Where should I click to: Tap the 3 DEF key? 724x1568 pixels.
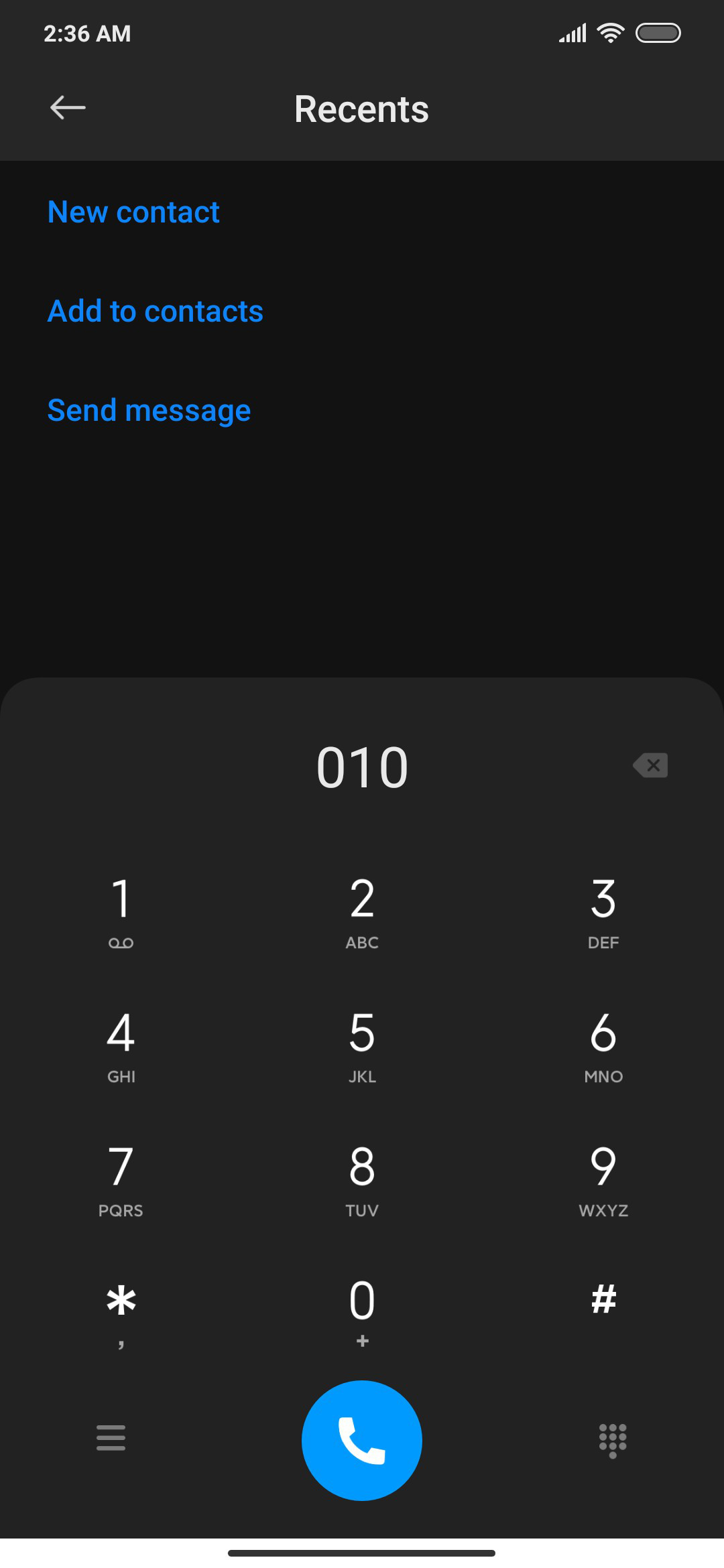tap(603, 913)
